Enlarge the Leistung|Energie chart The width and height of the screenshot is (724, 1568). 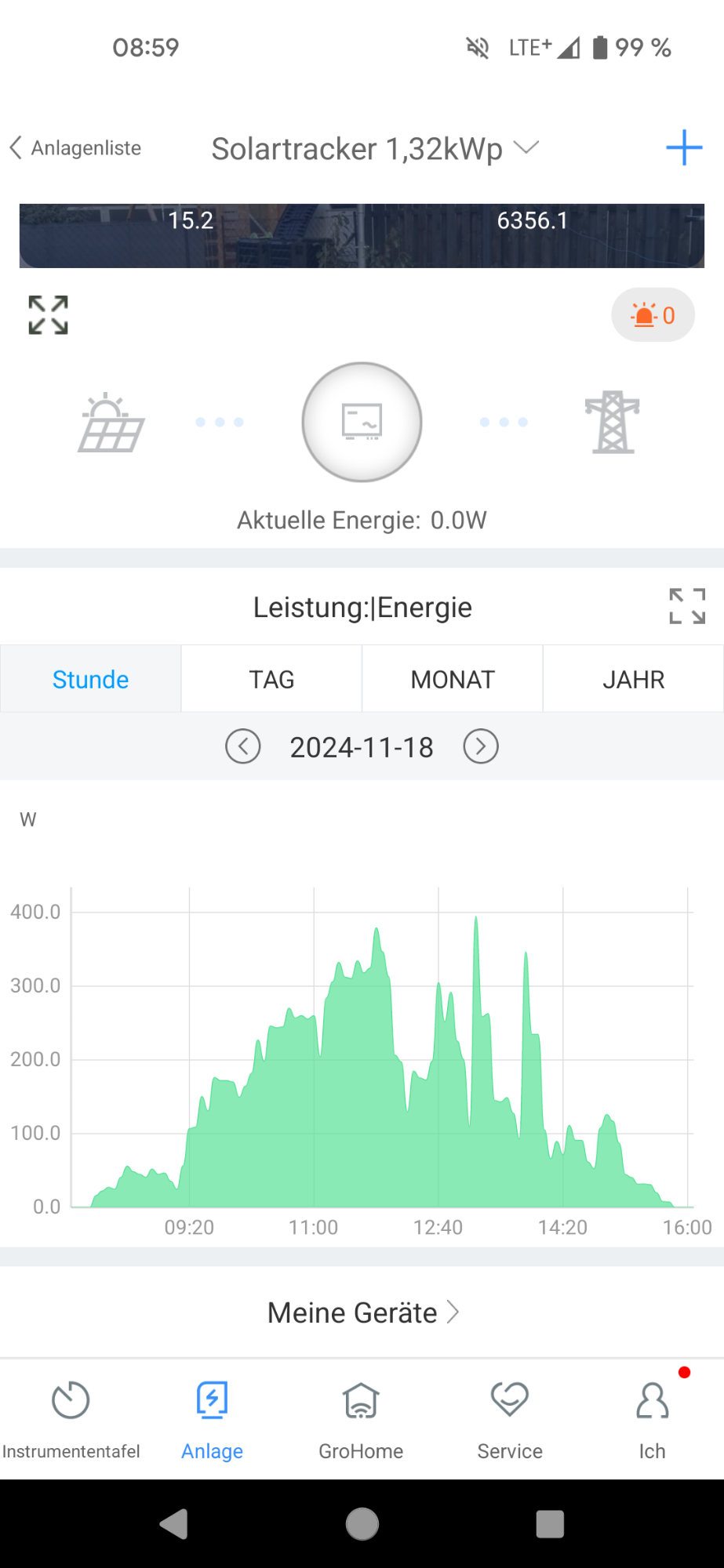point(687,606)
